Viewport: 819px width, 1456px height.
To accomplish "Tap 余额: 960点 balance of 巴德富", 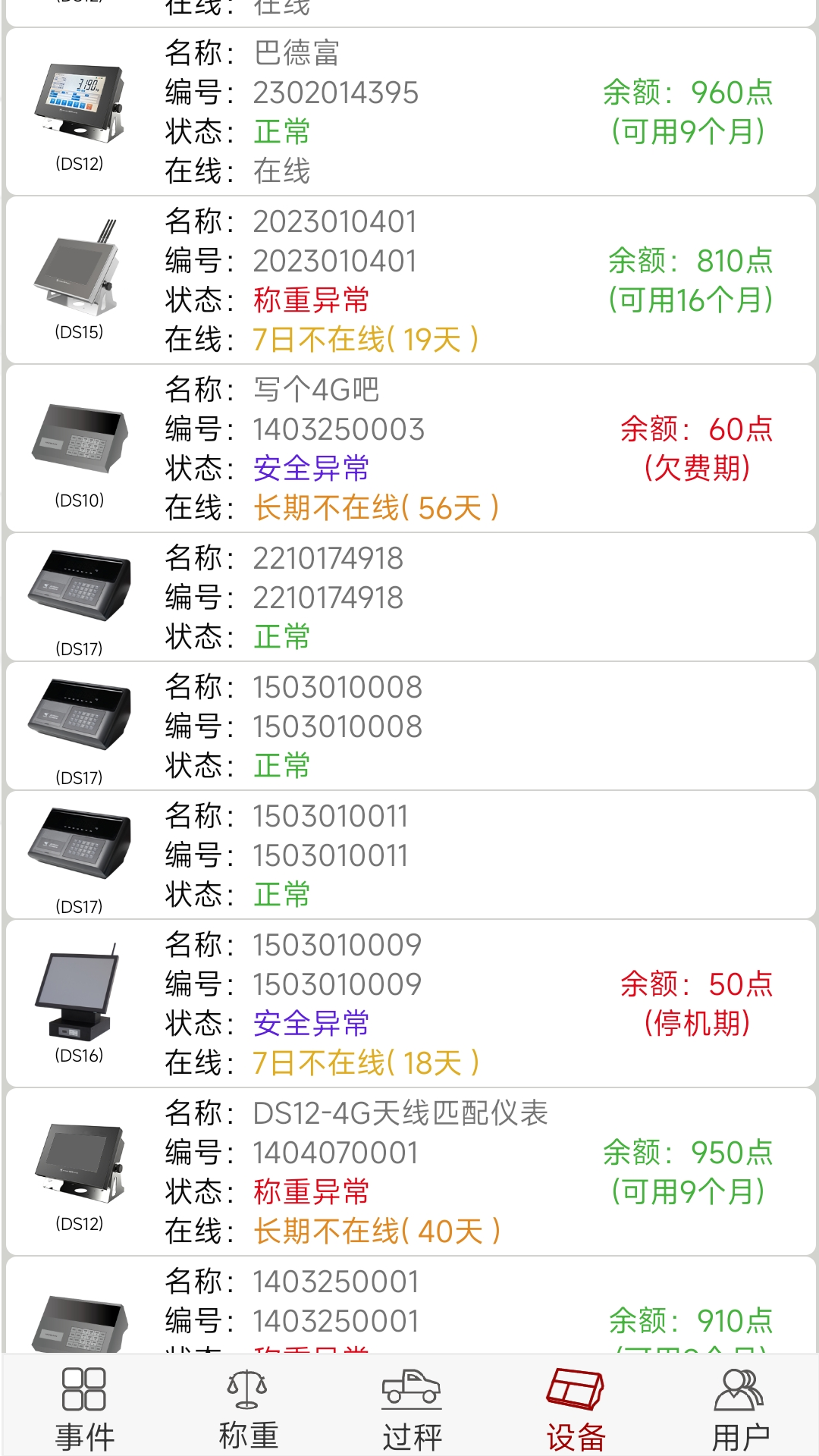I will pyautogui.click(x=690, y=93).
